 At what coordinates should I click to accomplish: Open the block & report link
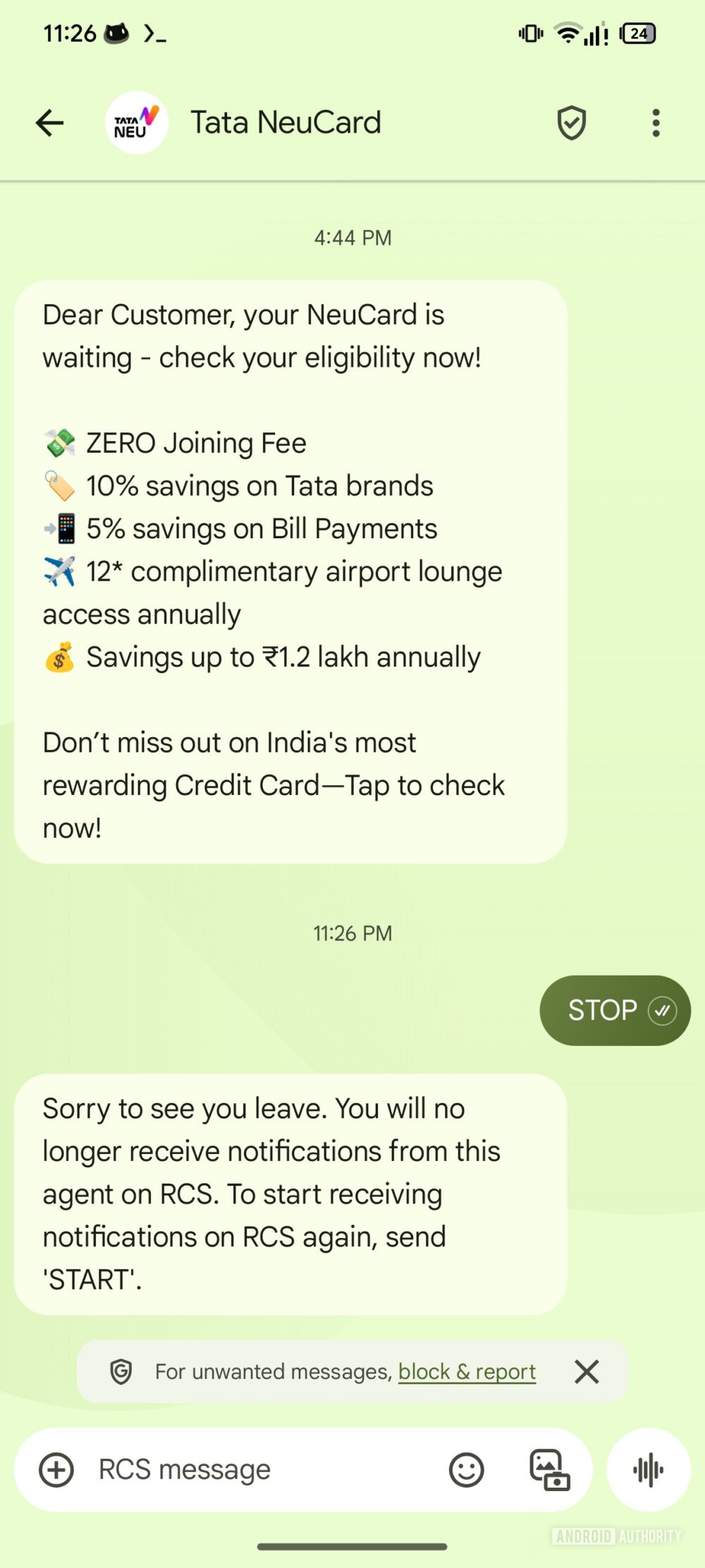[467, 1372]
